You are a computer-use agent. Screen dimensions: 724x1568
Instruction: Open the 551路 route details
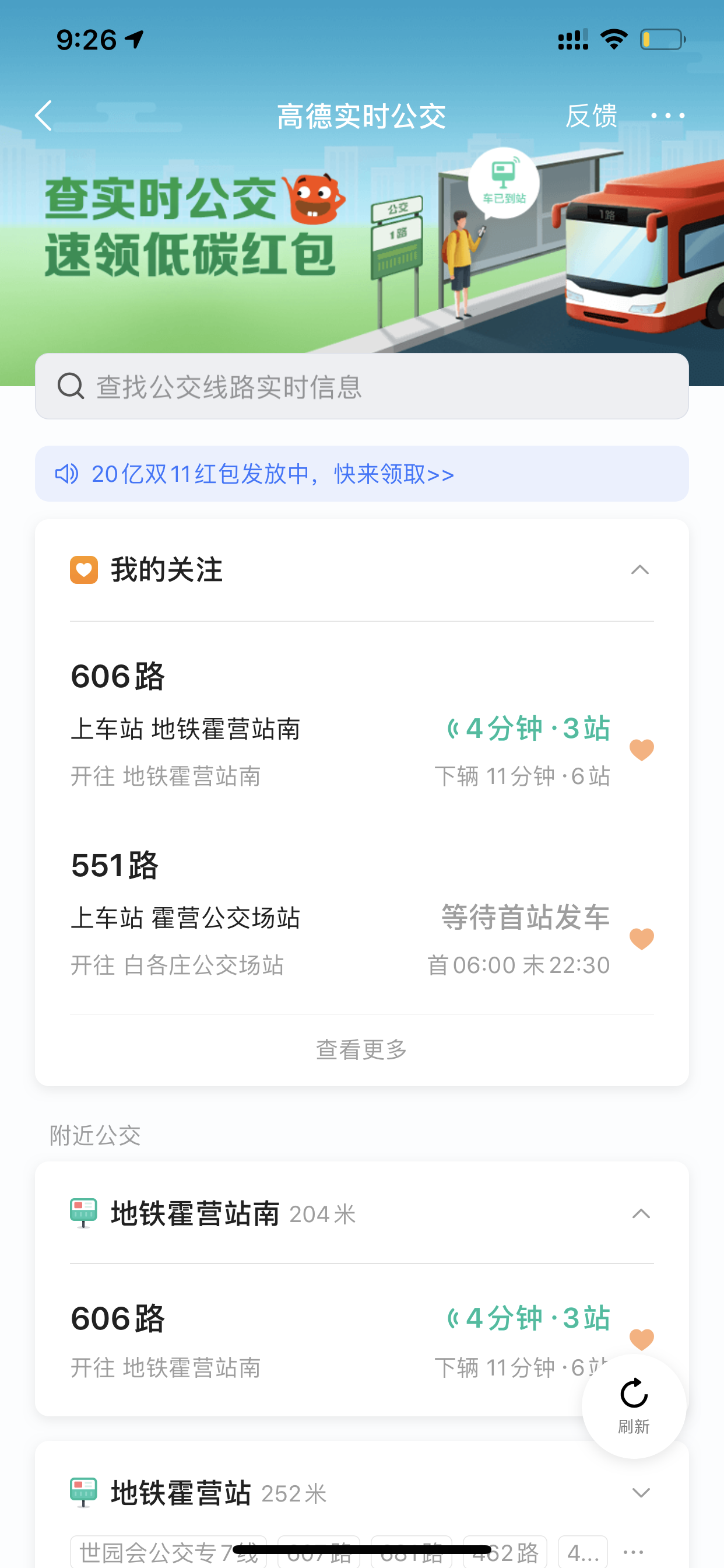pyautogui.click(x=340, y=913)
